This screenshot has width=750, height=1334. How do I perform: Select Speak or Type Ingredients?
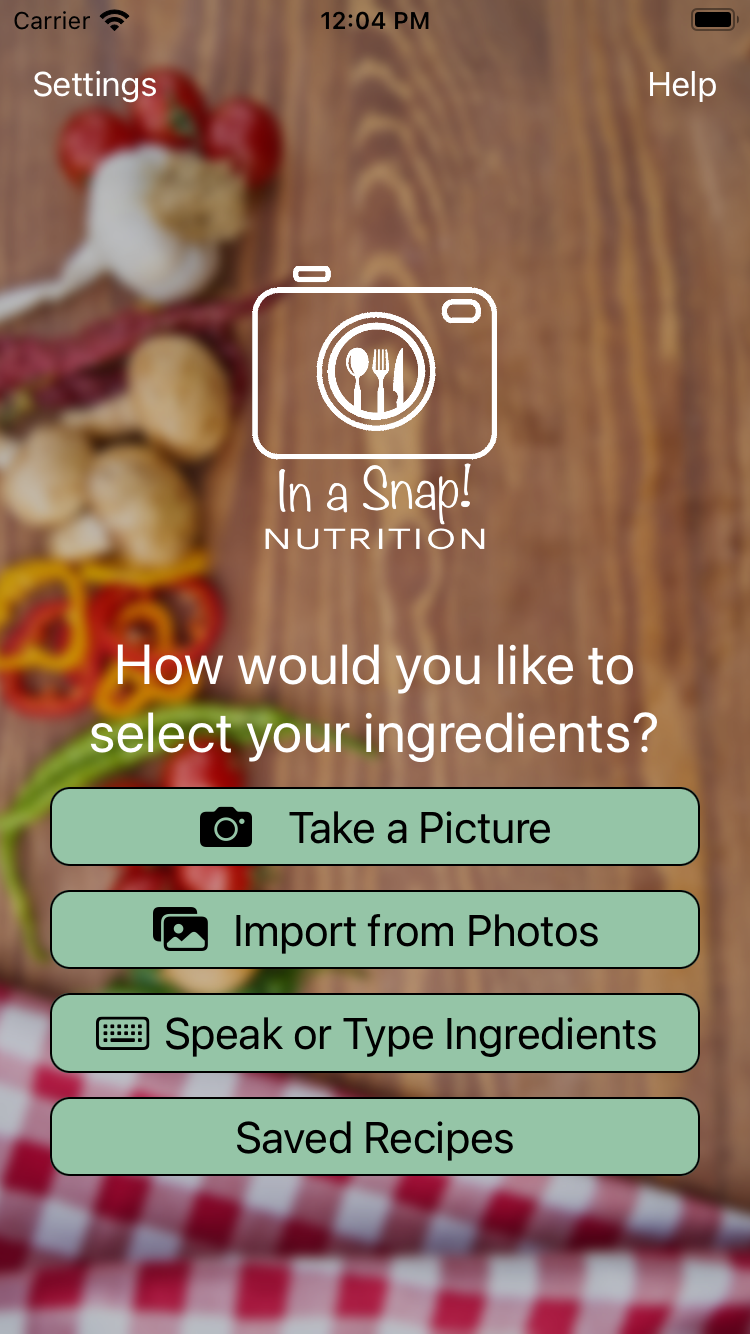[x=375, y=1034]
